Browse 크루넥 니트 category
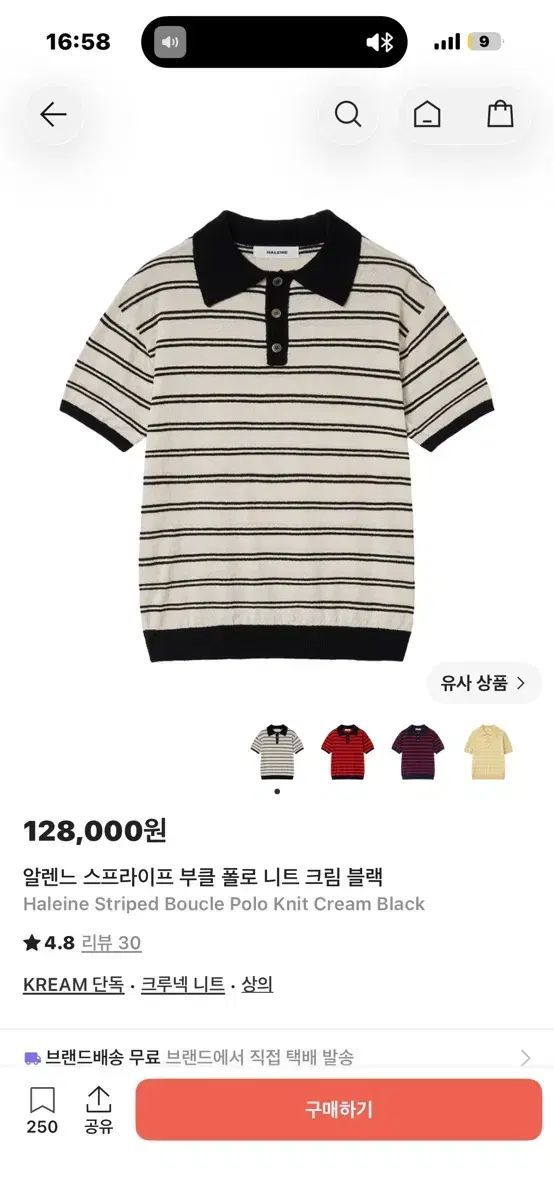The image size is (554, 1200). coord(182,985)
